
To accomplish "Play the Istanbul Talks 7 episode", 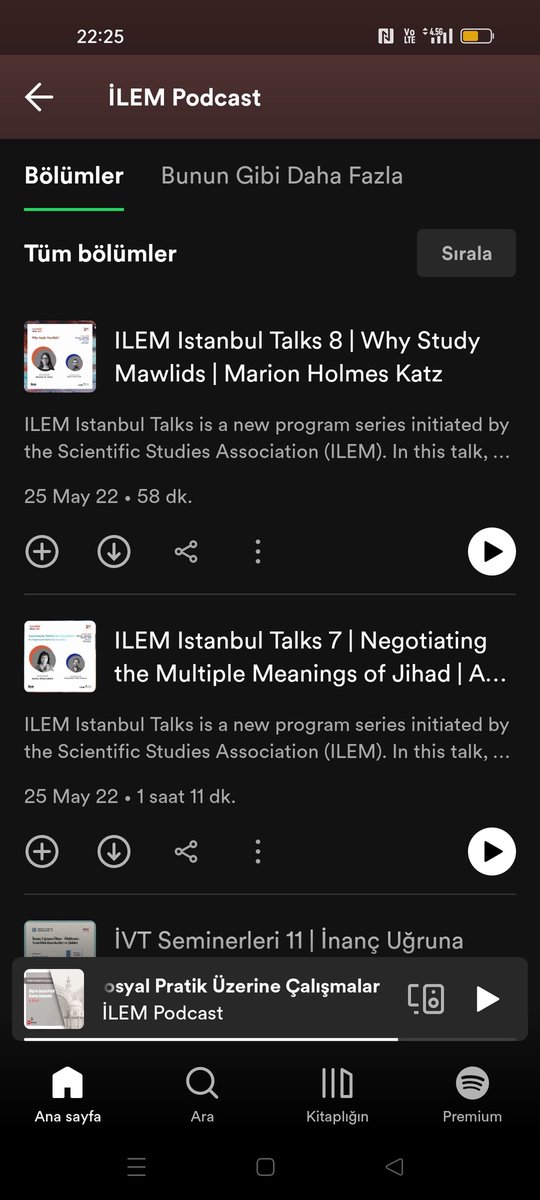I will pos(492,851).
